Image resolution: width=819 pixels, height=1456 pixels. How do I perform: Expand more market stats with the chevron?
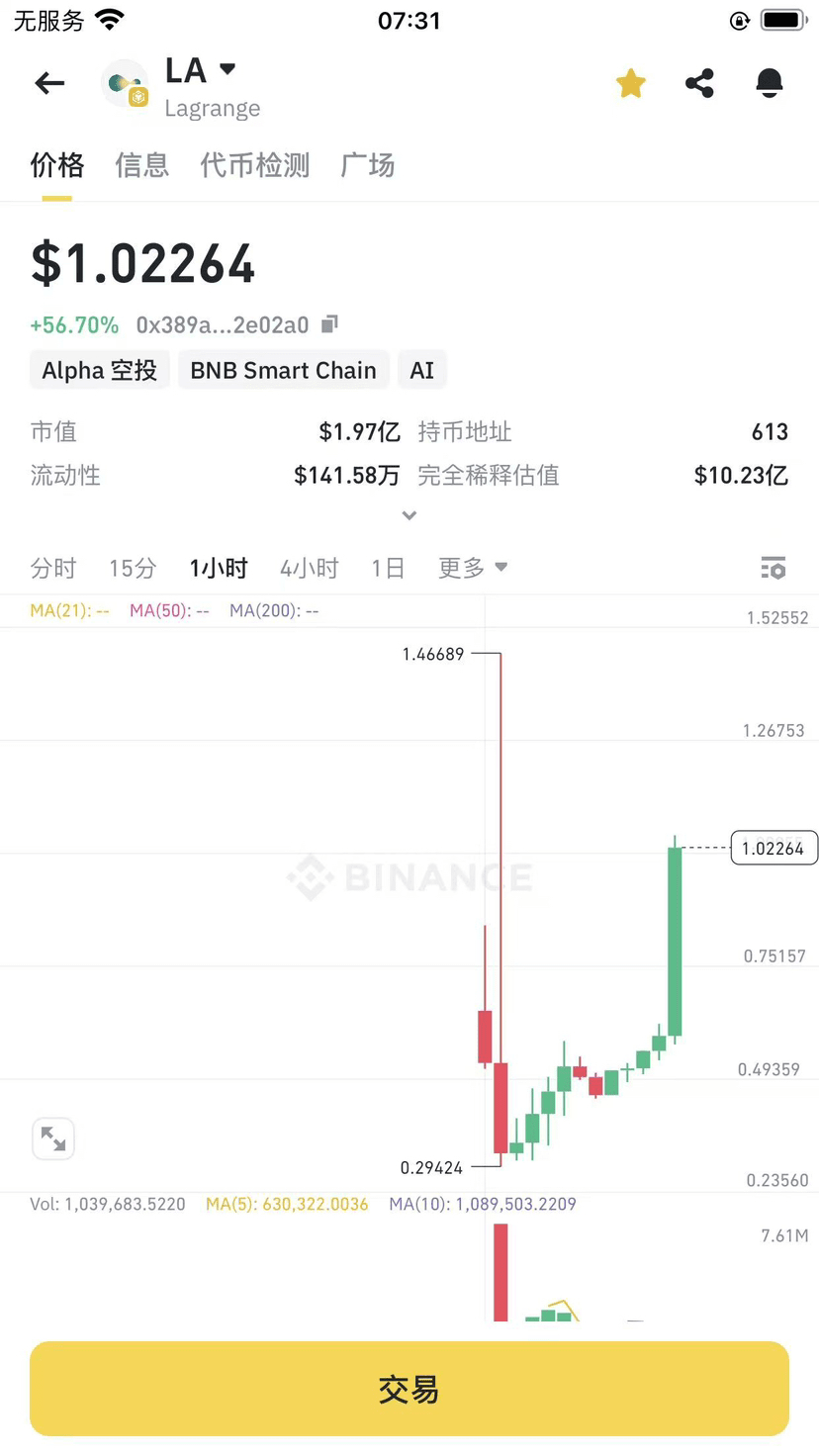(x=409, y=515)
